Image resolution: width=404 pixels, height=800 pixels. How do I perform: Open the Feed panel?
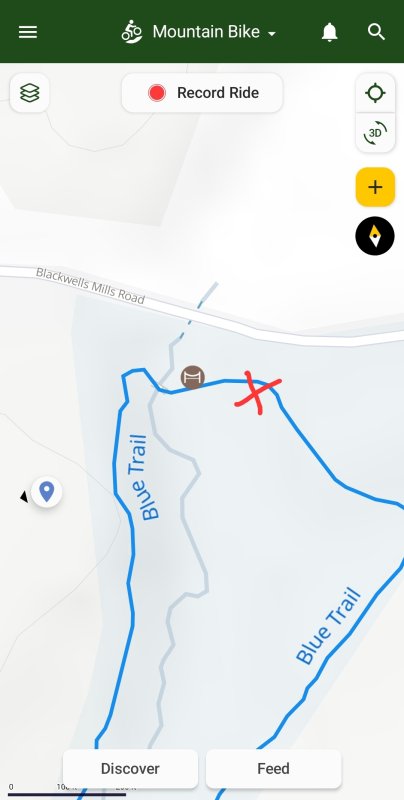pyautogui.click(x=273, y=768)
